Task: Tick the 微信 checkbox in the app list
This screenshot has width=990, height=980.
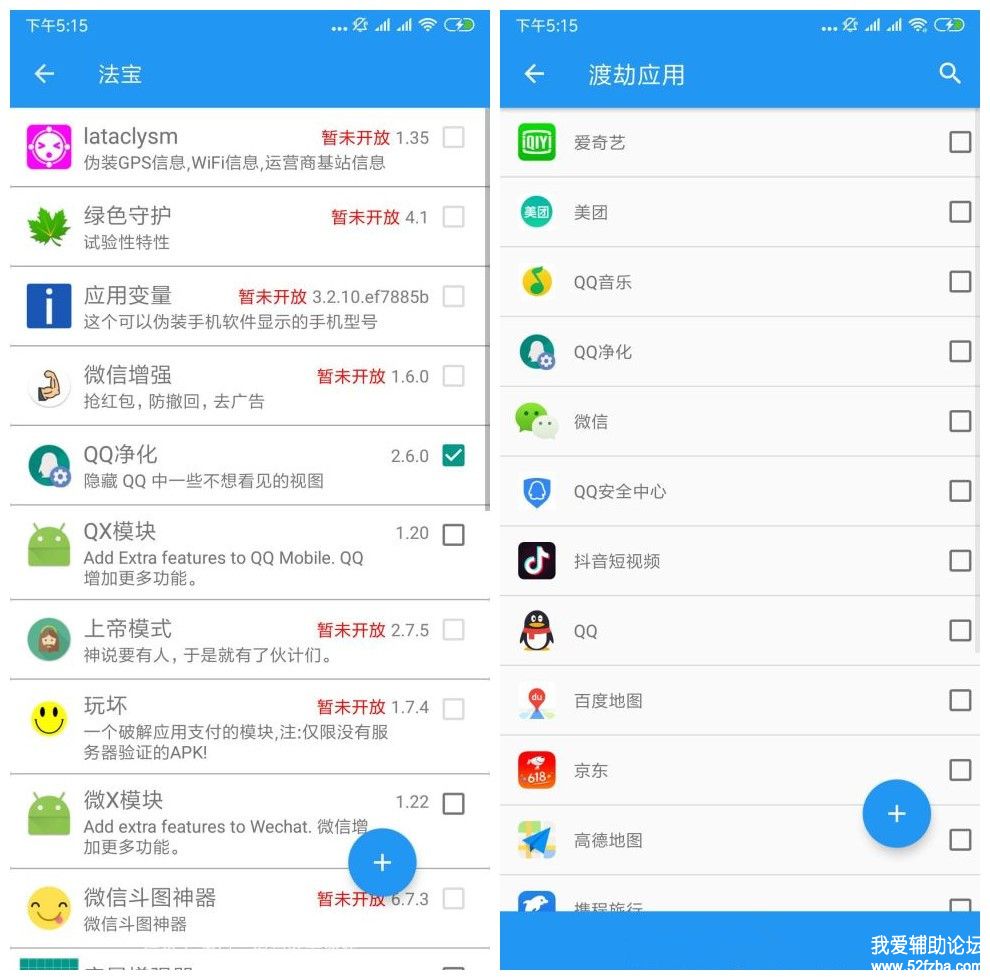Action: click(960, 421)
